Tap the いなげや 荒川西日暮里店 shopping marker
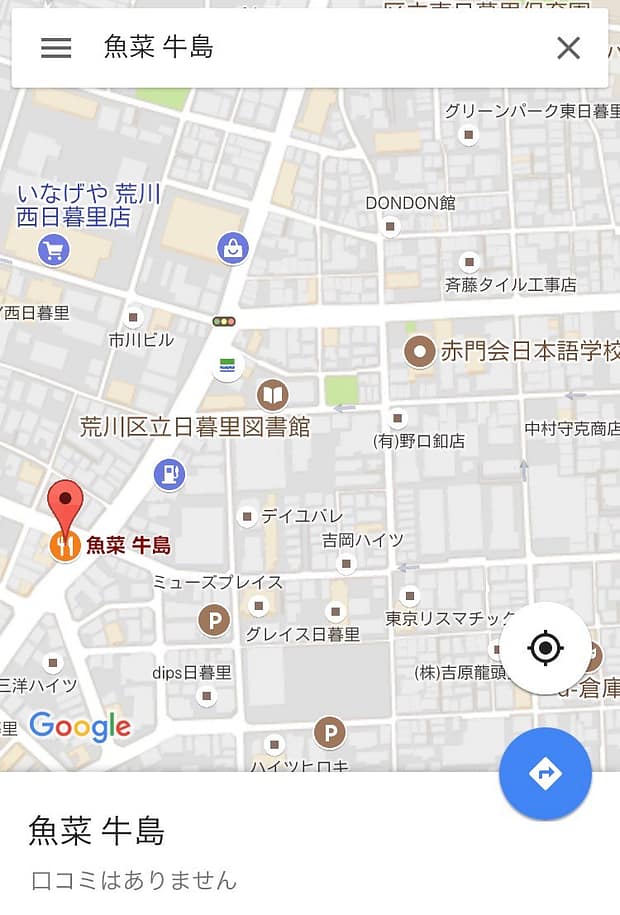The width and height of the screenshot is (620, 915). tap(53, 249)
